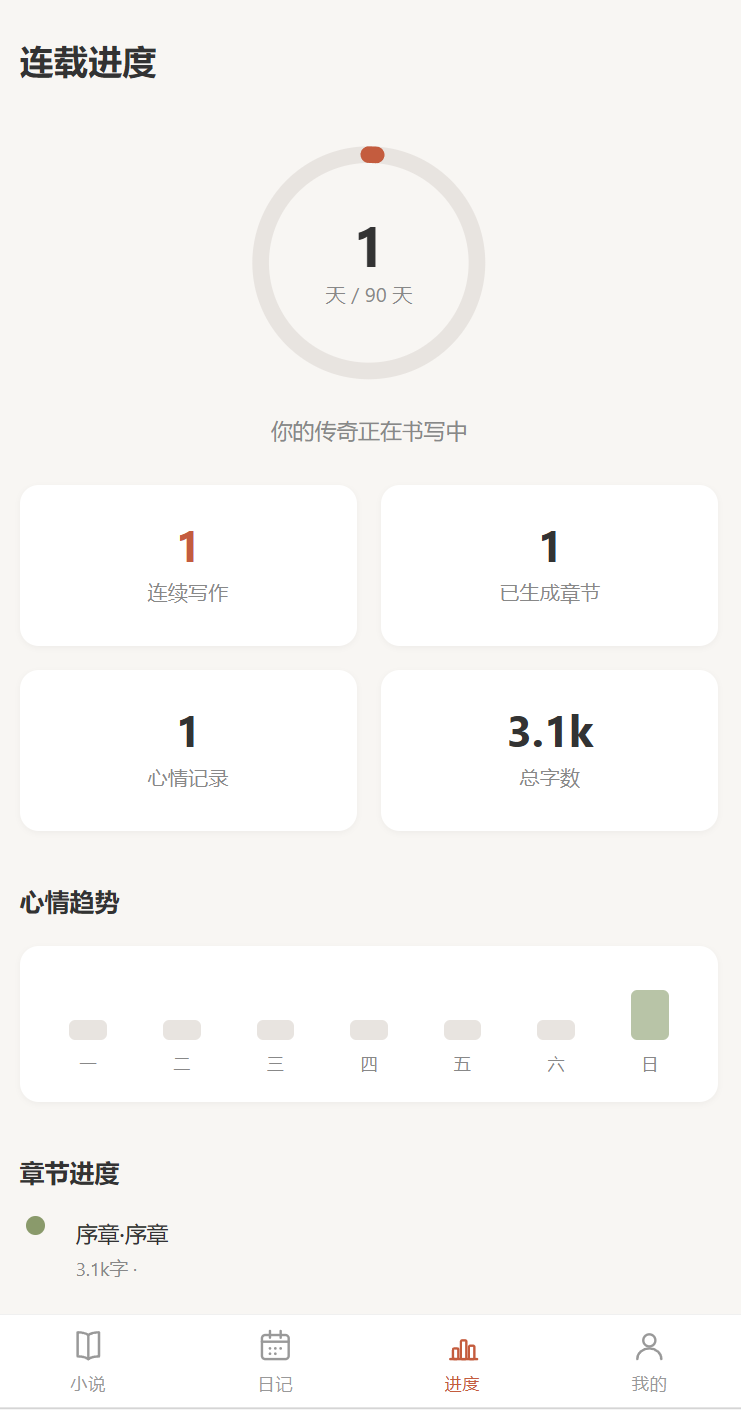Select the 进度 tab
741x1413 pixels.
coord(462,1361)
